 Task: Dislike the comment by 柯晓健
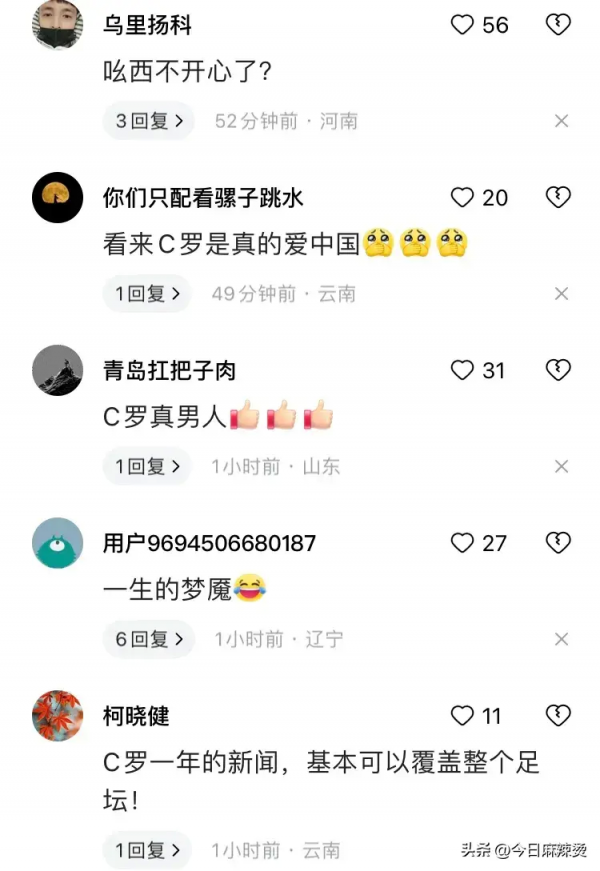point(558,716)
